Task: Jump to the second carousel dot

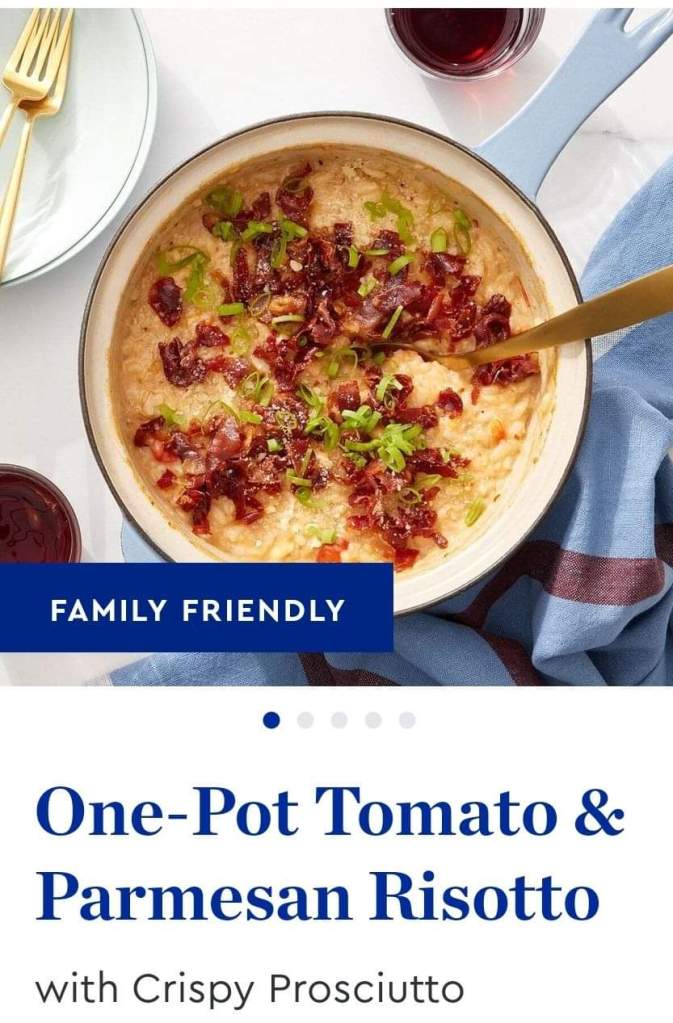Action: [305, 720]
